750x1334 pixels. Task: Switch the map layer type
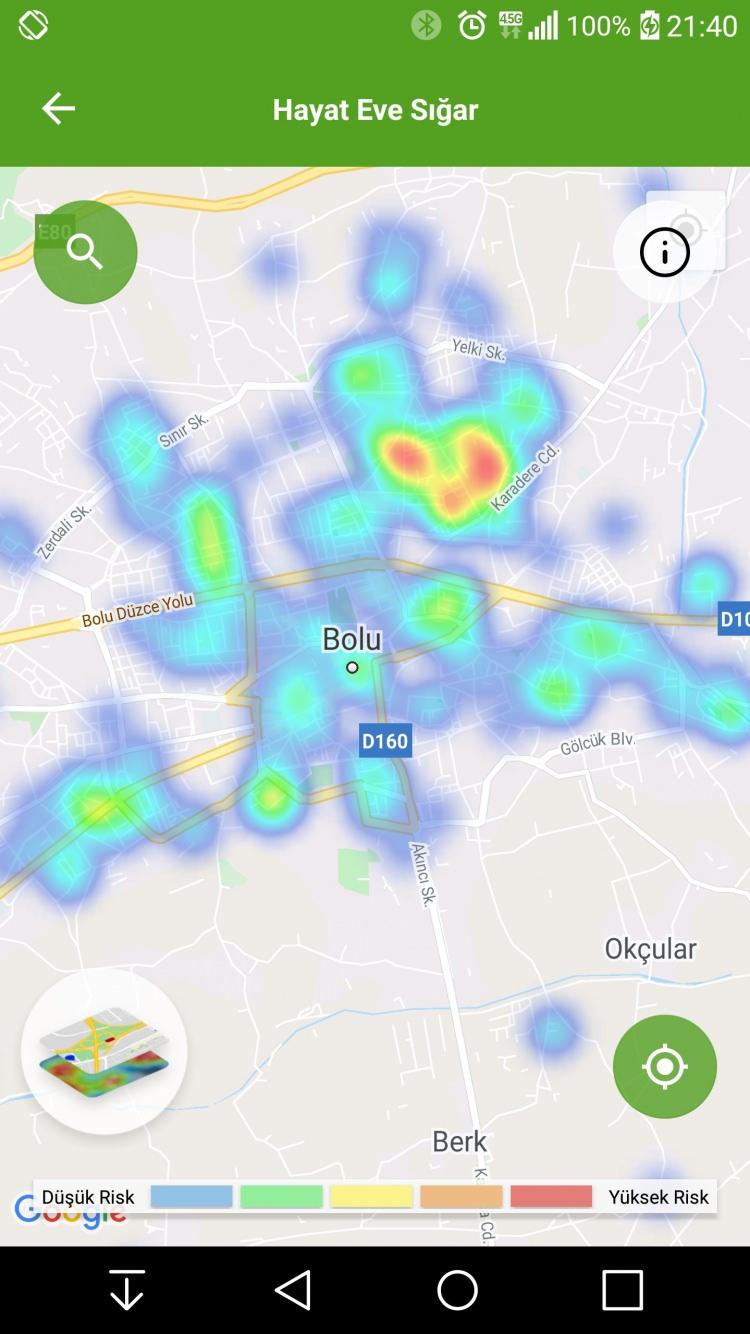point(104,1051)
